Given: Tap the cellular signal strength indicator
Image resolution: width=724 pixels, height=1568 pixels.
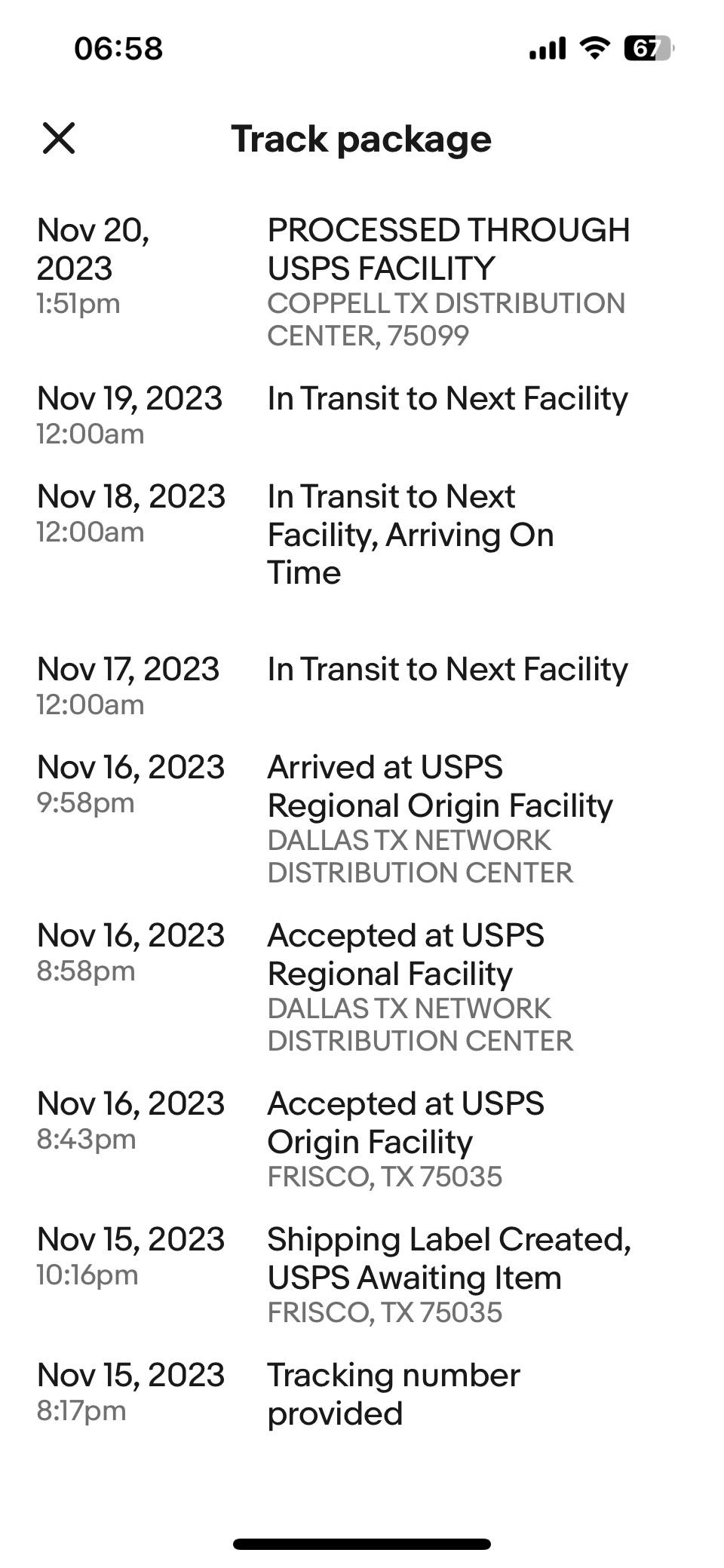Looking at the screenshot, I should click(x=549, y=48).
